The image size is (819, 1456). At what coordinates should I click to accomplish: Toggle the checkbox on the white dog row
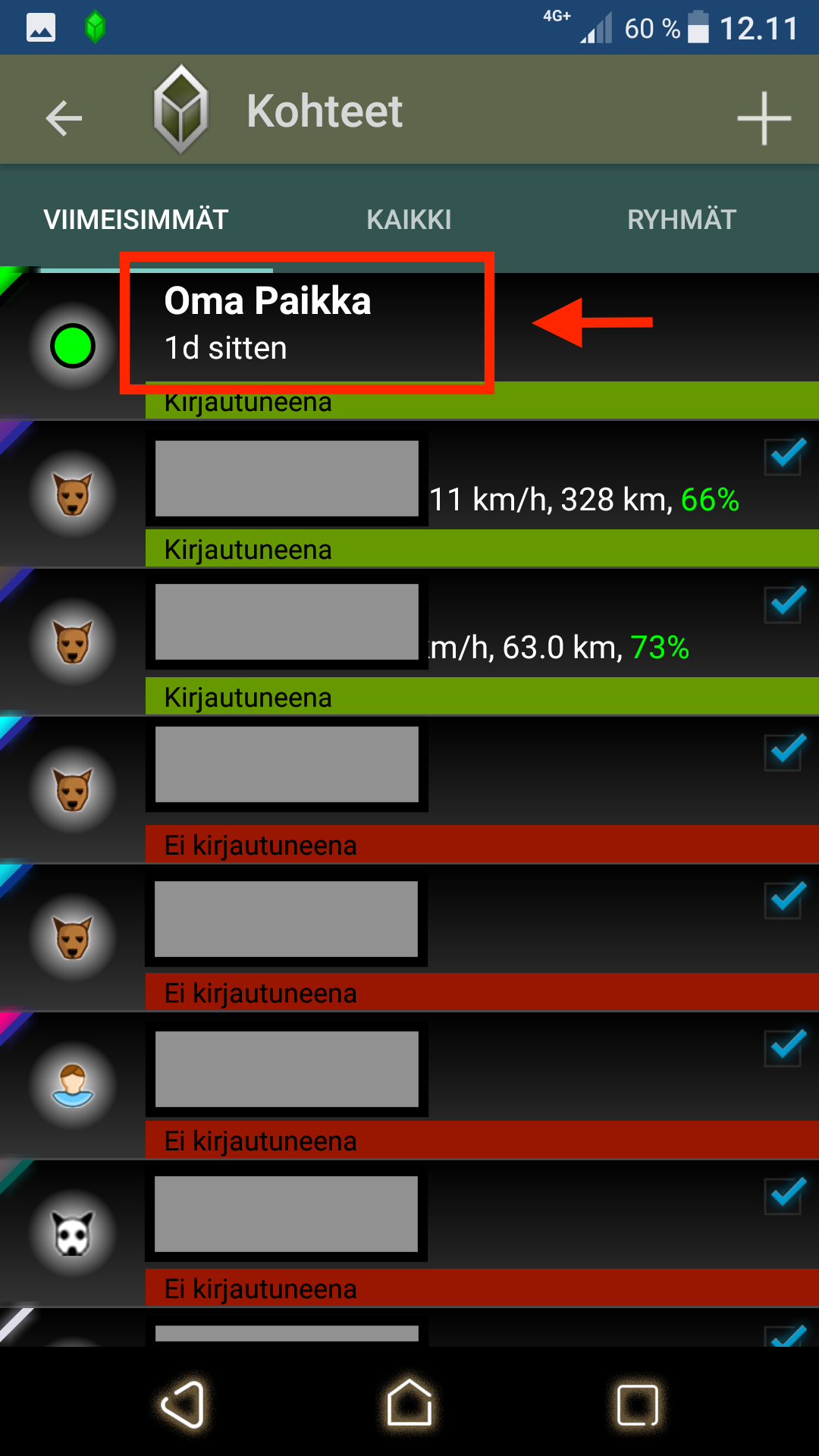[784, 1196]
